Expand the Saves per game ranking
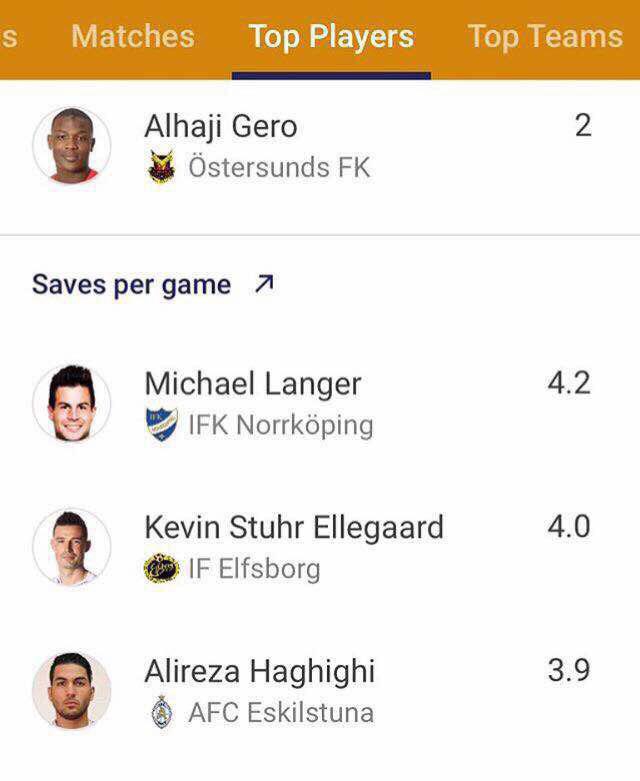Image resolution: width=640 pixels, height=781 pixels. click(x=152, y=285)
